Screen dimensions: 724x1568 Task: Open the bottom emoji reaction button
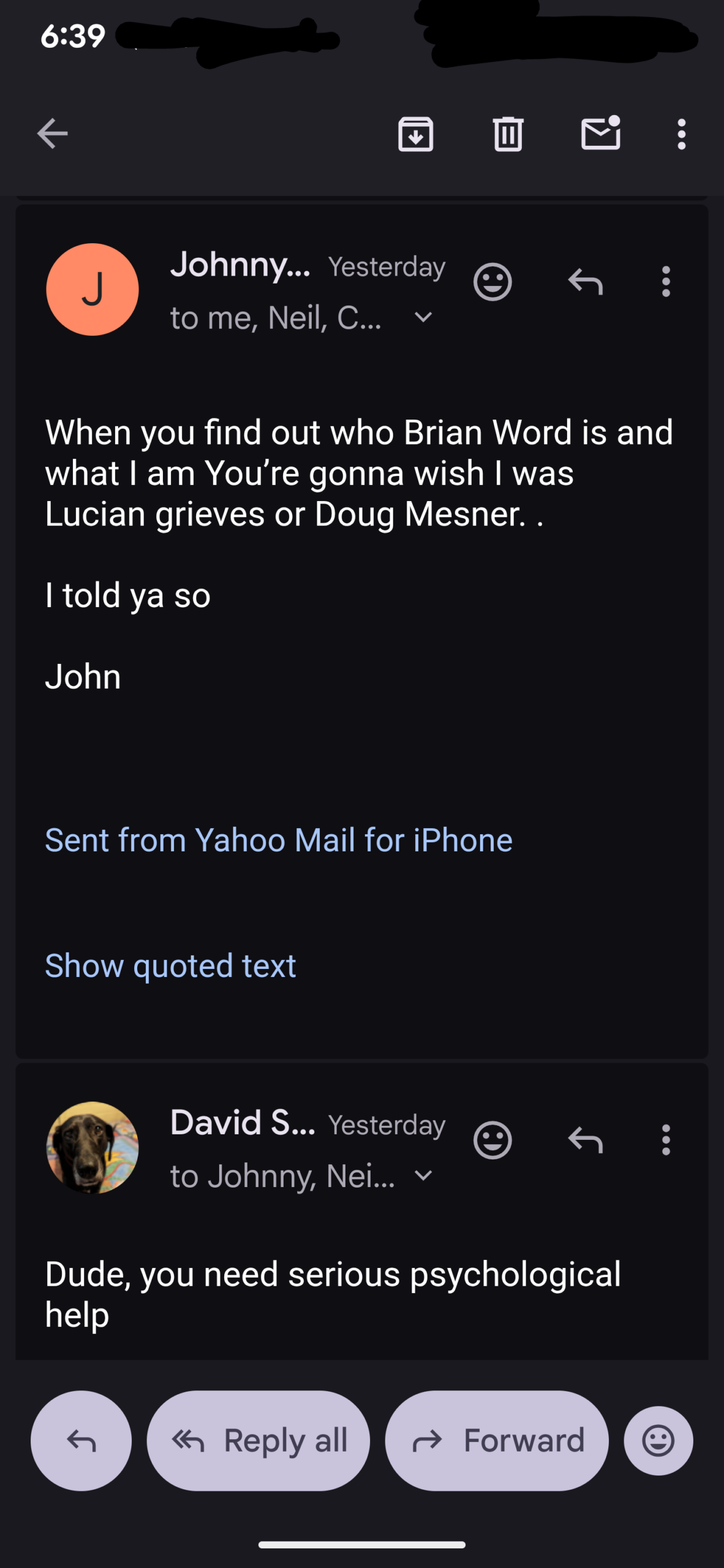[x=658, y=1441]
